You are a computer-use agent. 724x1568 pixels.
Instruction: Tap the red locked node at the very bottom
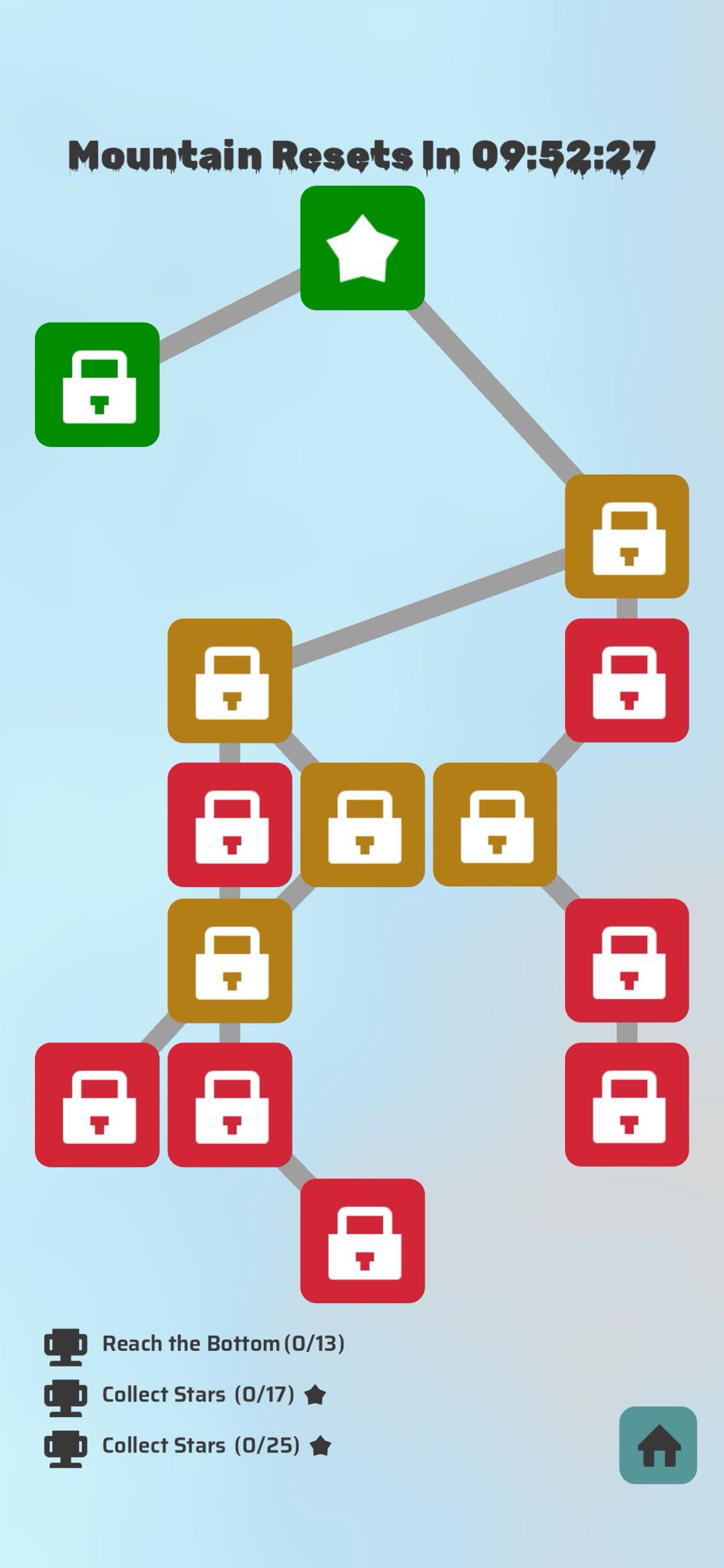[x=362, y=1241]
